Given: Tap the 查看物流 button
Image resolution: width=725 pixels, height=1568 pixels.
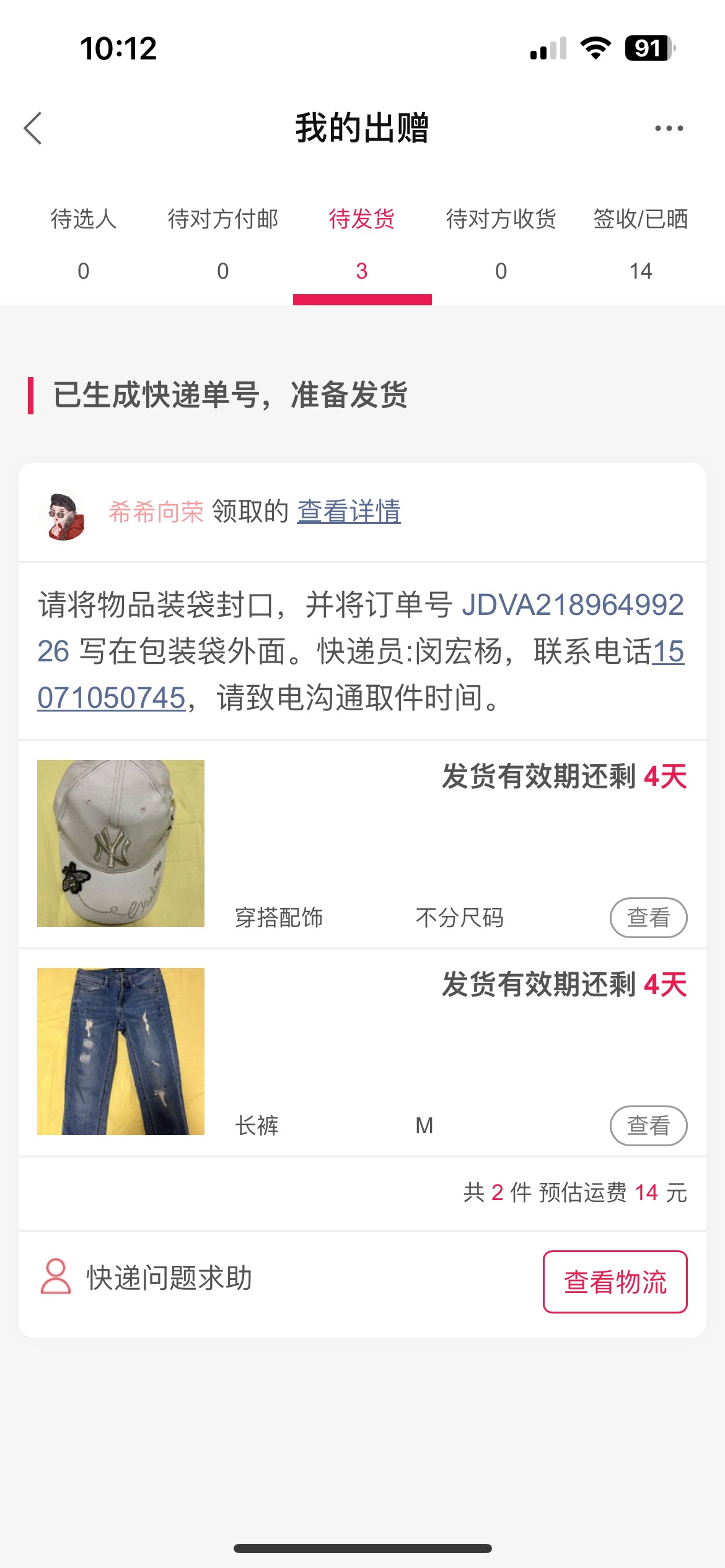Looking at the screenshot, I should tap(615, 1282).
